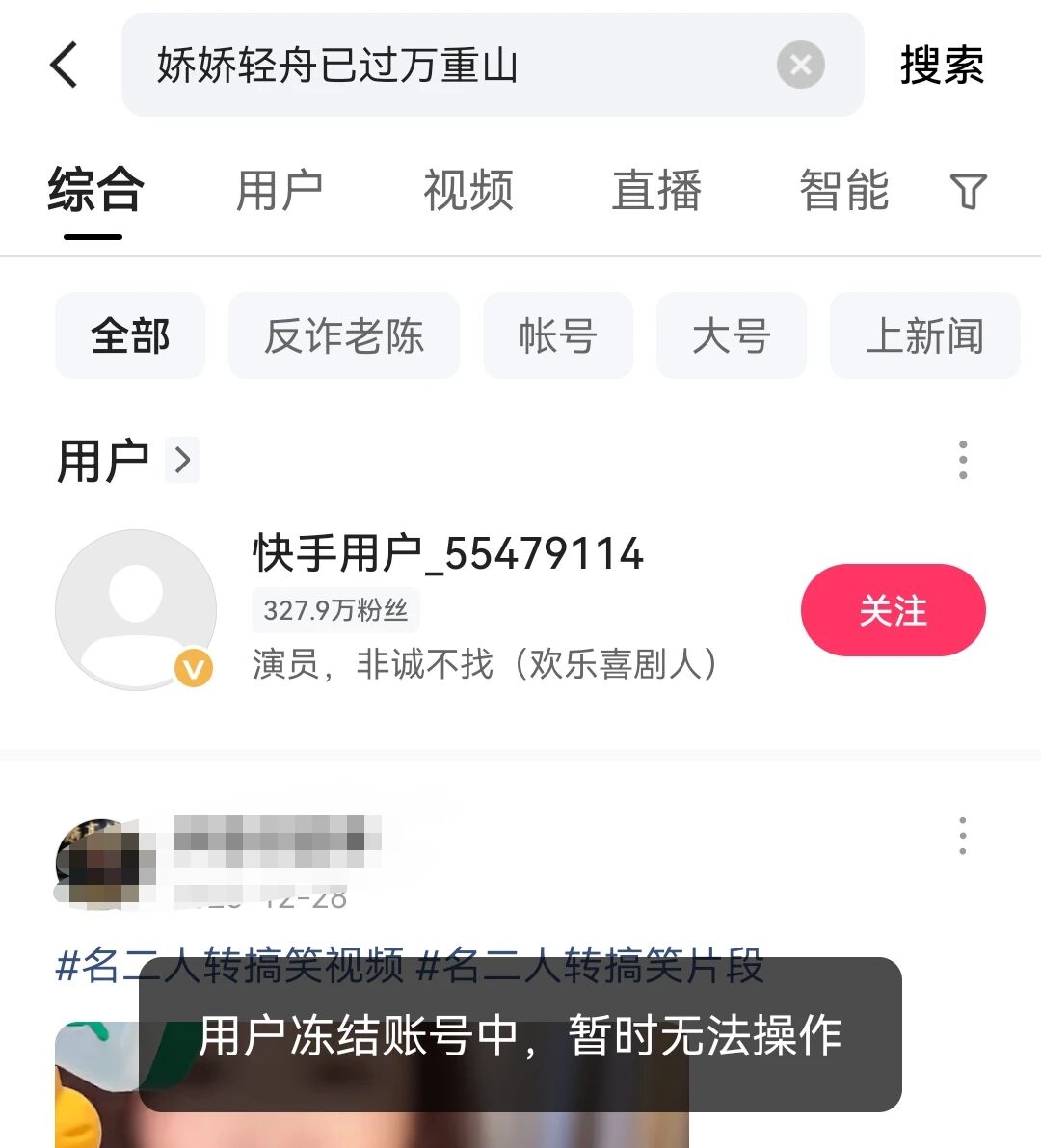The image size is (1041, 1148).
Task: Open the 上新闻 filter option
Action: 923,335
